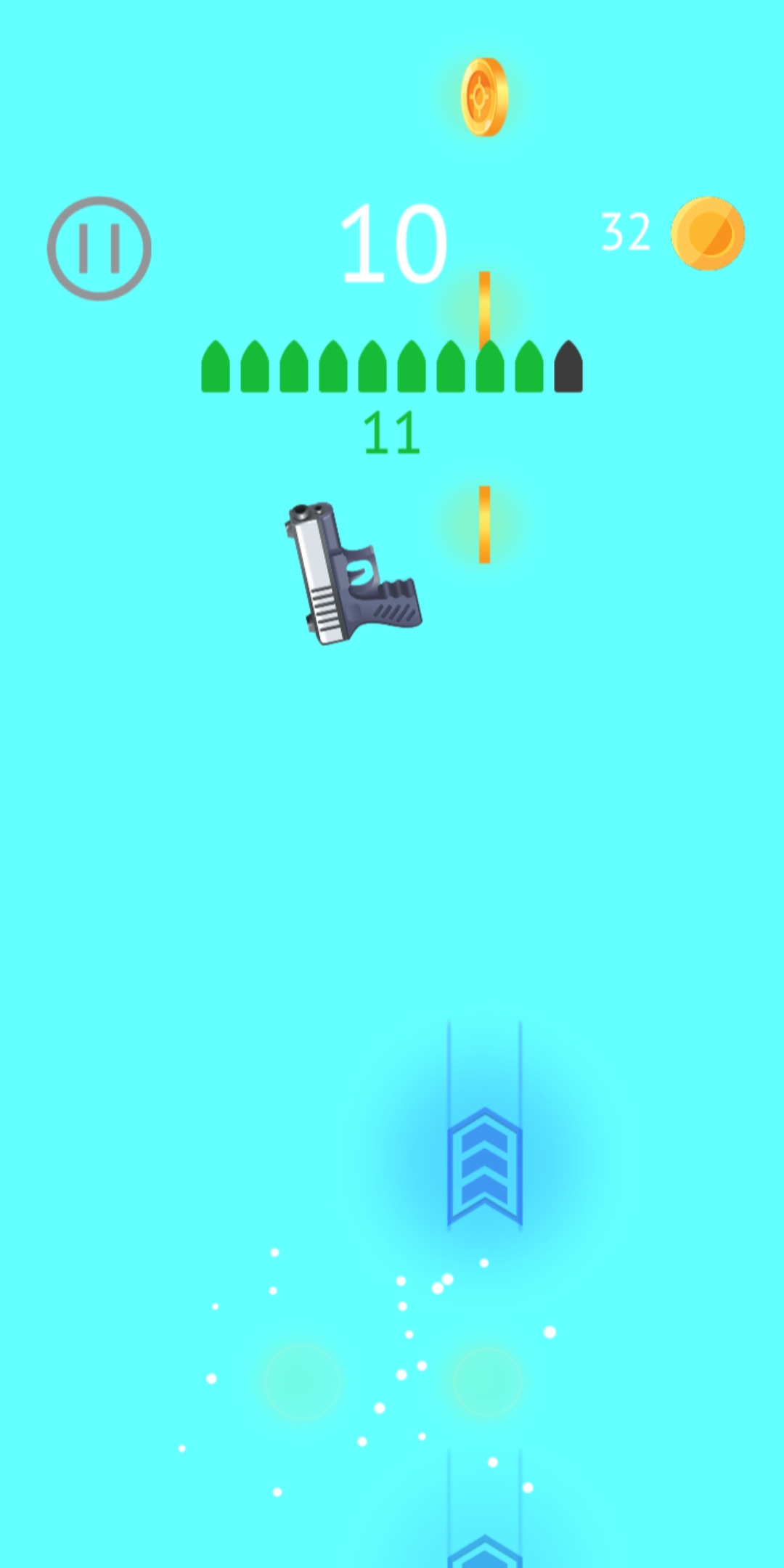Image resolution: width=784 pixels, height=1568 pixels.
Task: Pause the game
Action: point(99,248)
